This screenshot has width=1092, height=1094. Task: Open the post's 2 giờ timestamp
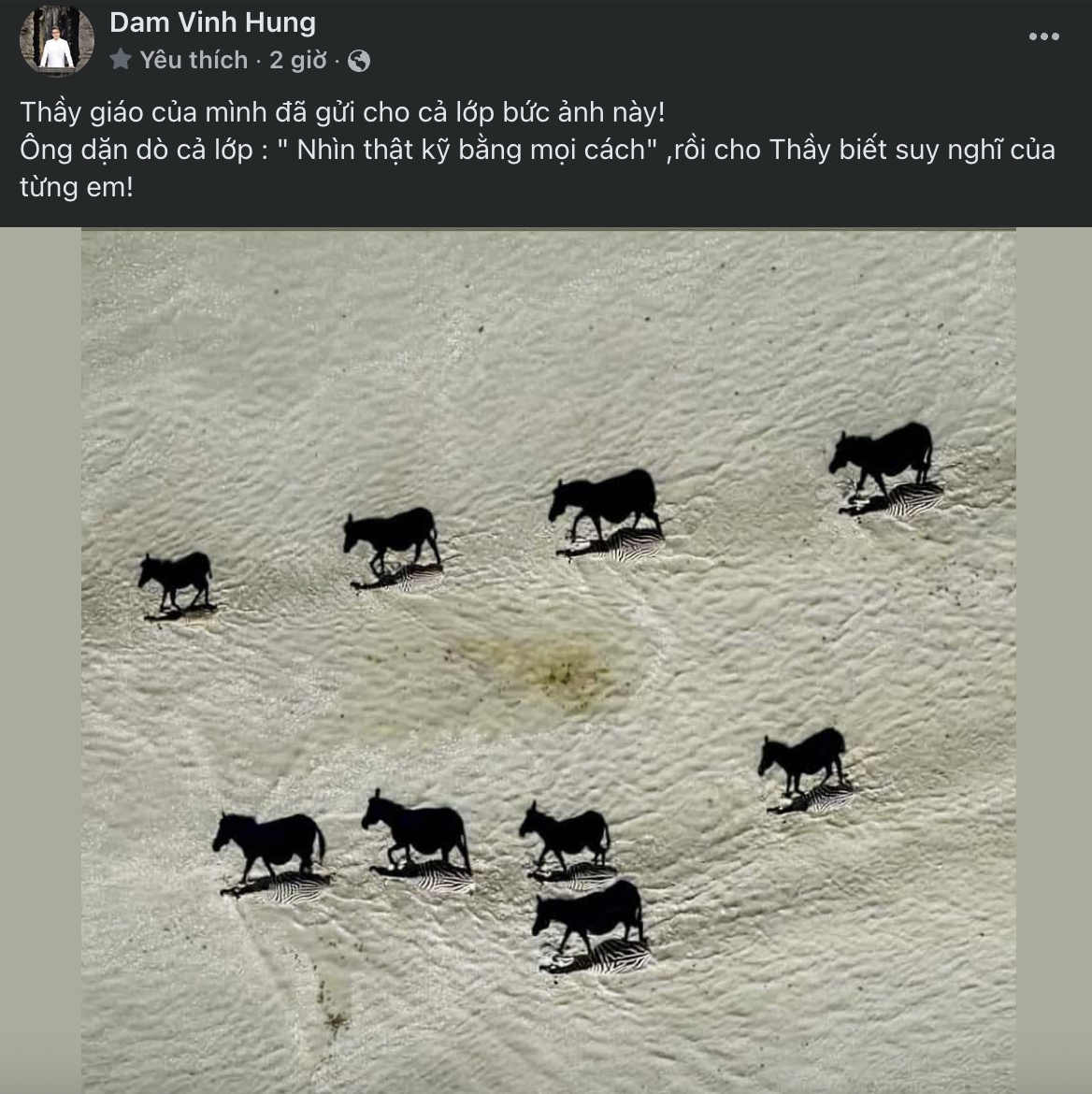(297, 61)
